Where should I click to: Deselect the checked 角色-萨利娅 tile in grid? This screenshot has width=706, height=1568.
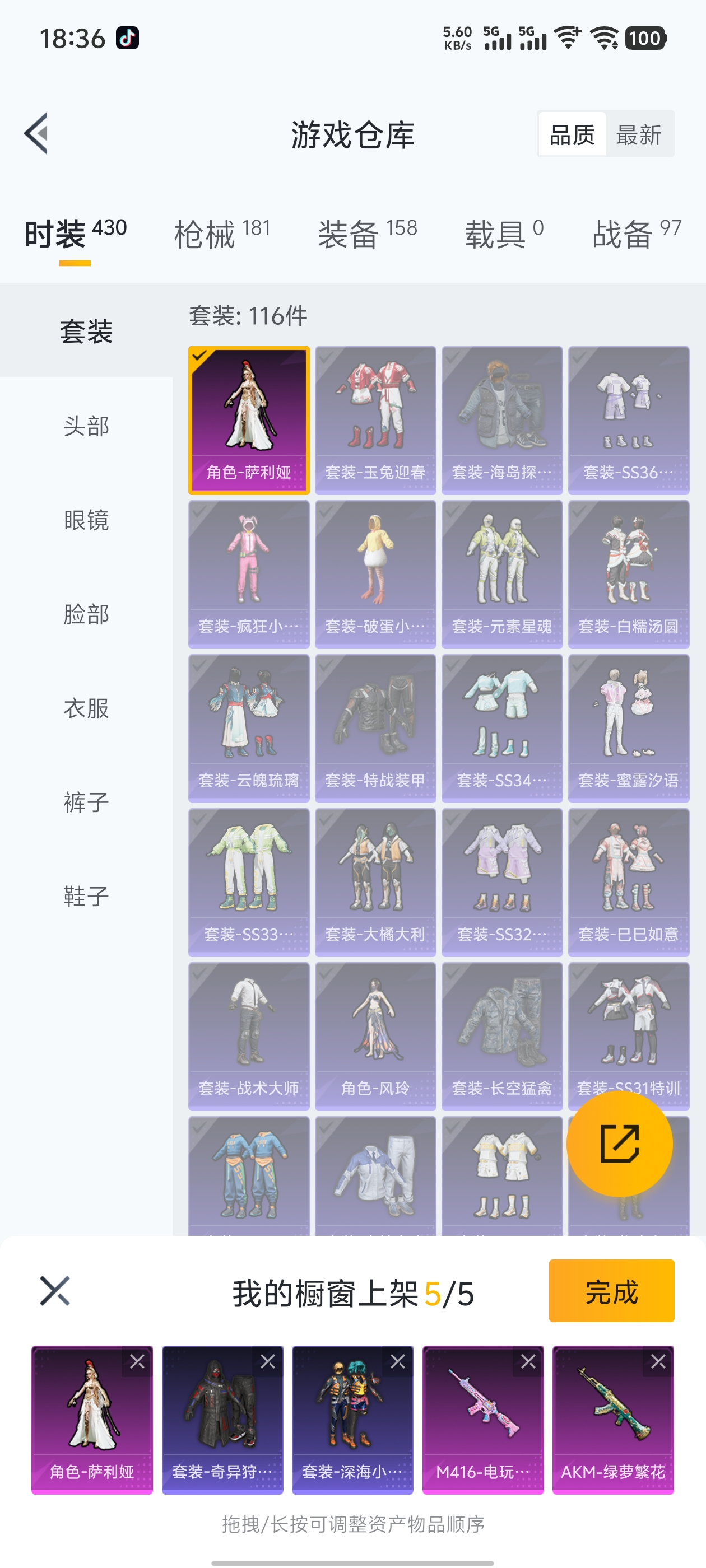tap(249, 420)
